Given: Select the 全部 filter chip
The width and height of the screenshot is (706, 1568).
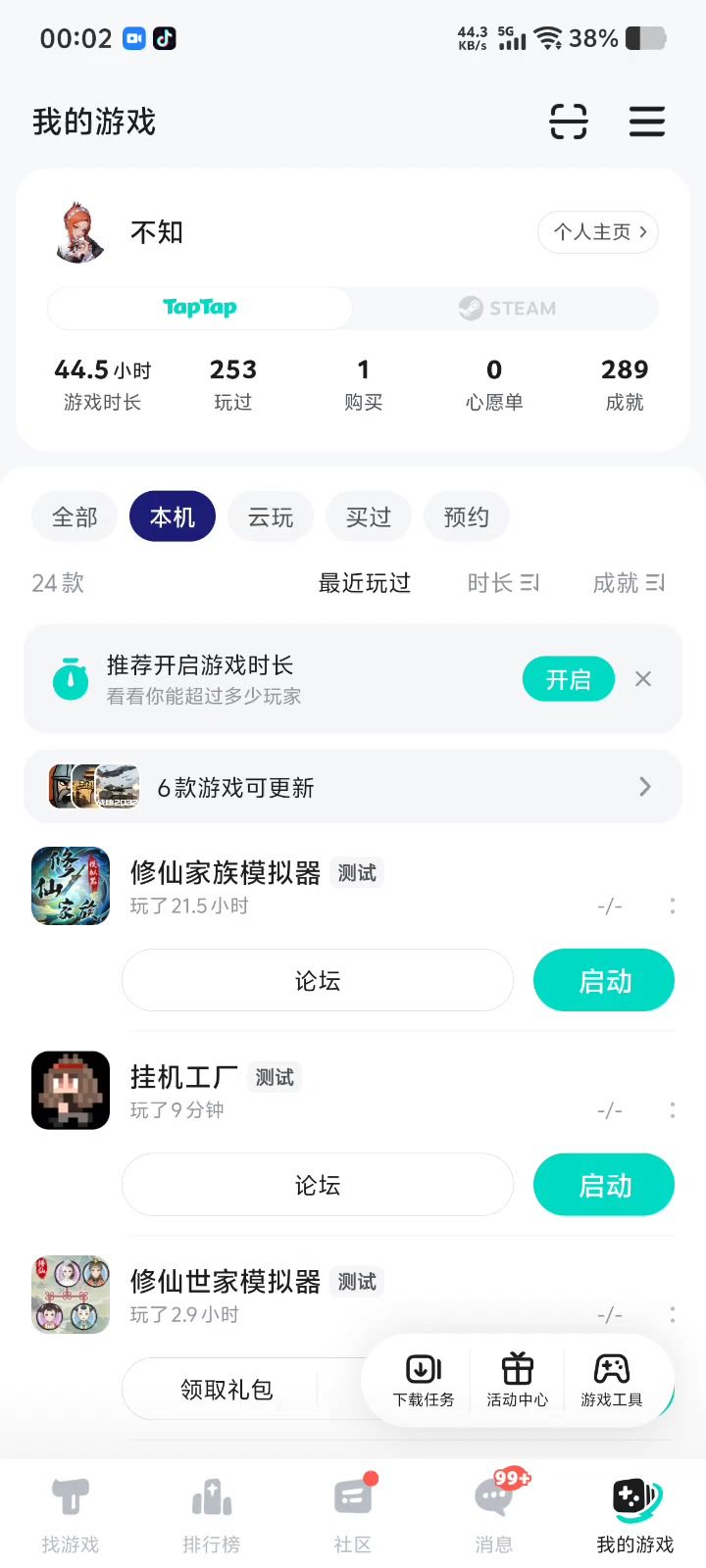Looking at the screenshot, I should click(x=75, y=516).
